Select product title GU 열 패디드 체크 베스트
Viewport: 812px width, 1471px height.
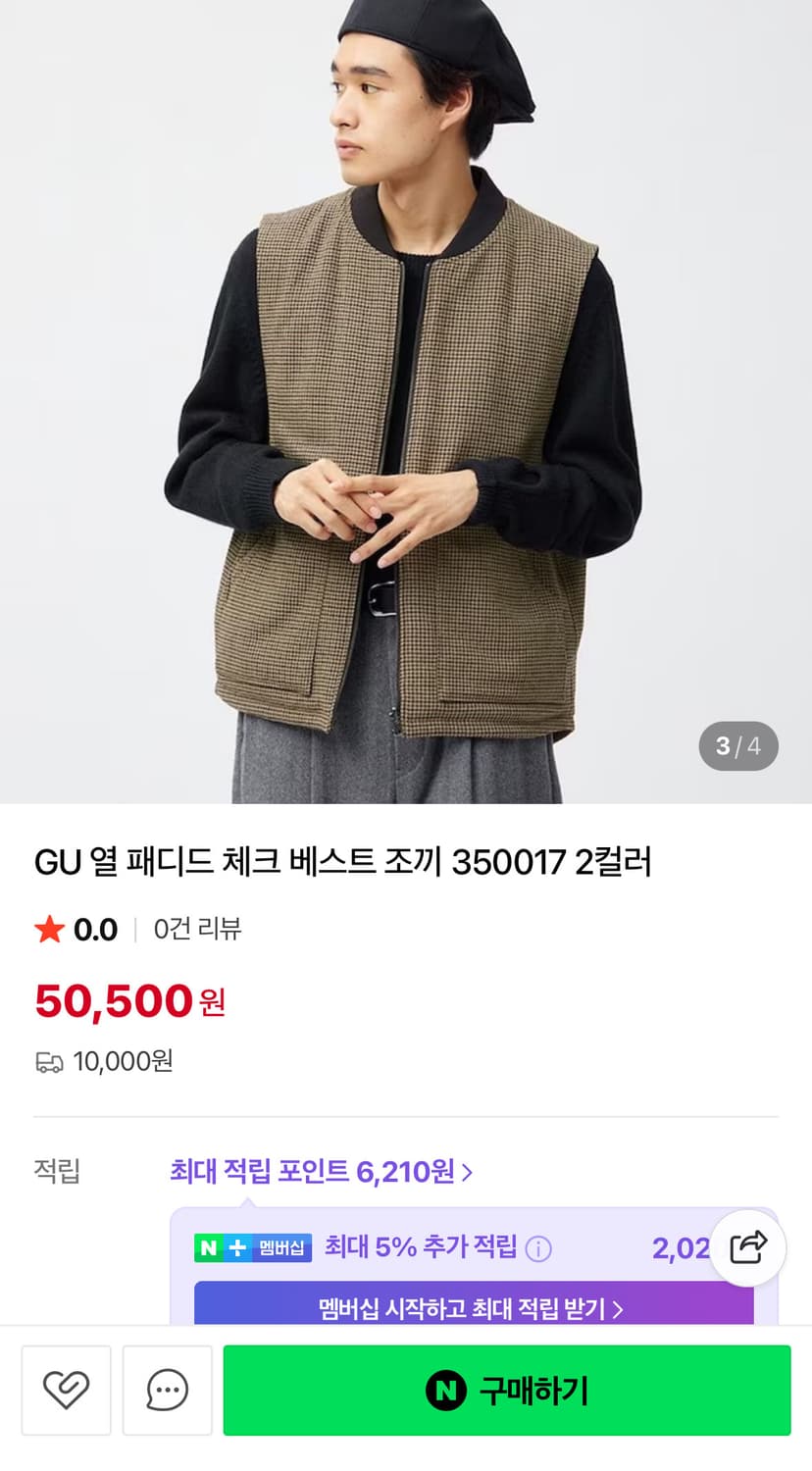(345, 861)
